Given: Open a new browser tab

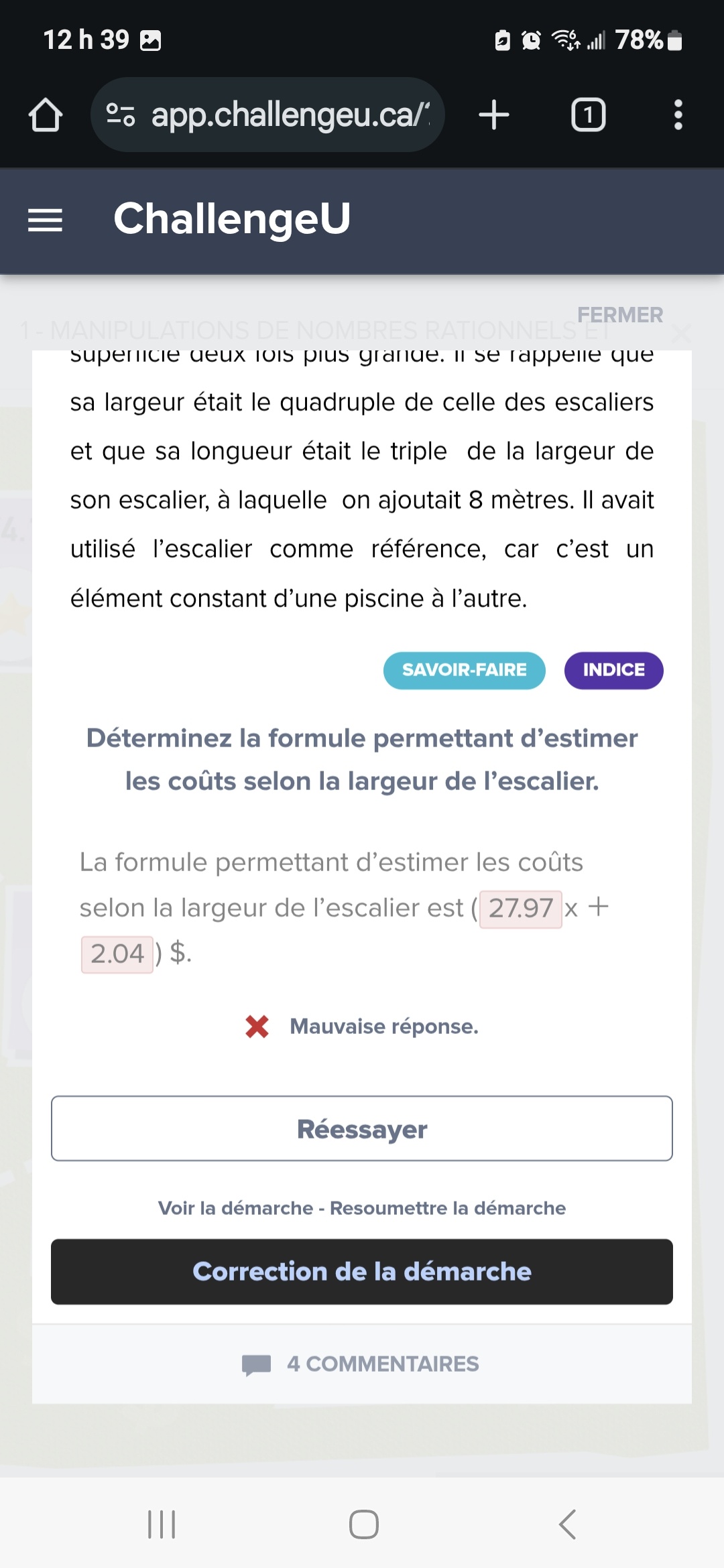Looking at the screenshot, I should point(494,115).
